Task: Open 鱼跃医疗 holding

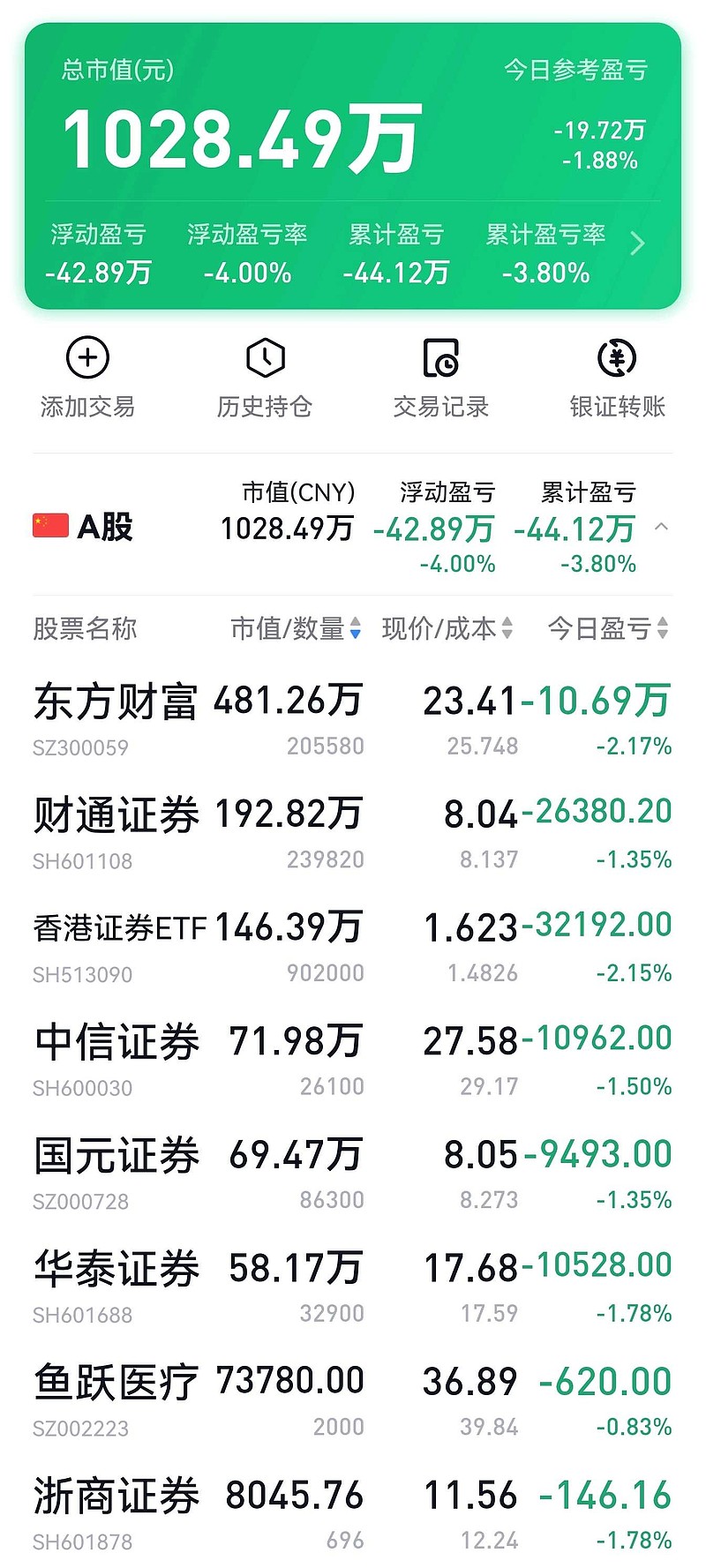Action: click(353, 1400)
